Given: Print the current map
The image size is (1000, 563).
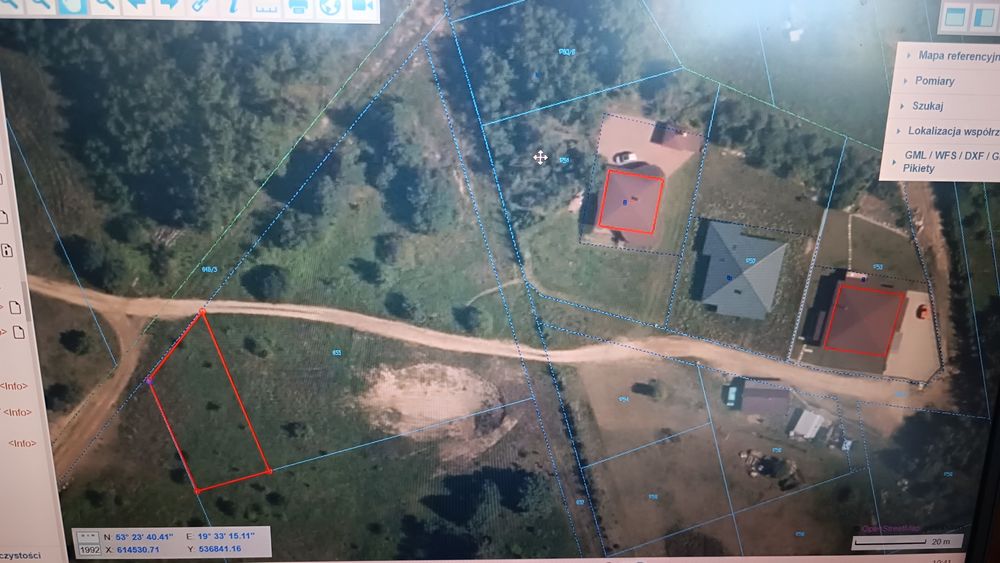Looking at the screenshot, I should coord(298,6).
